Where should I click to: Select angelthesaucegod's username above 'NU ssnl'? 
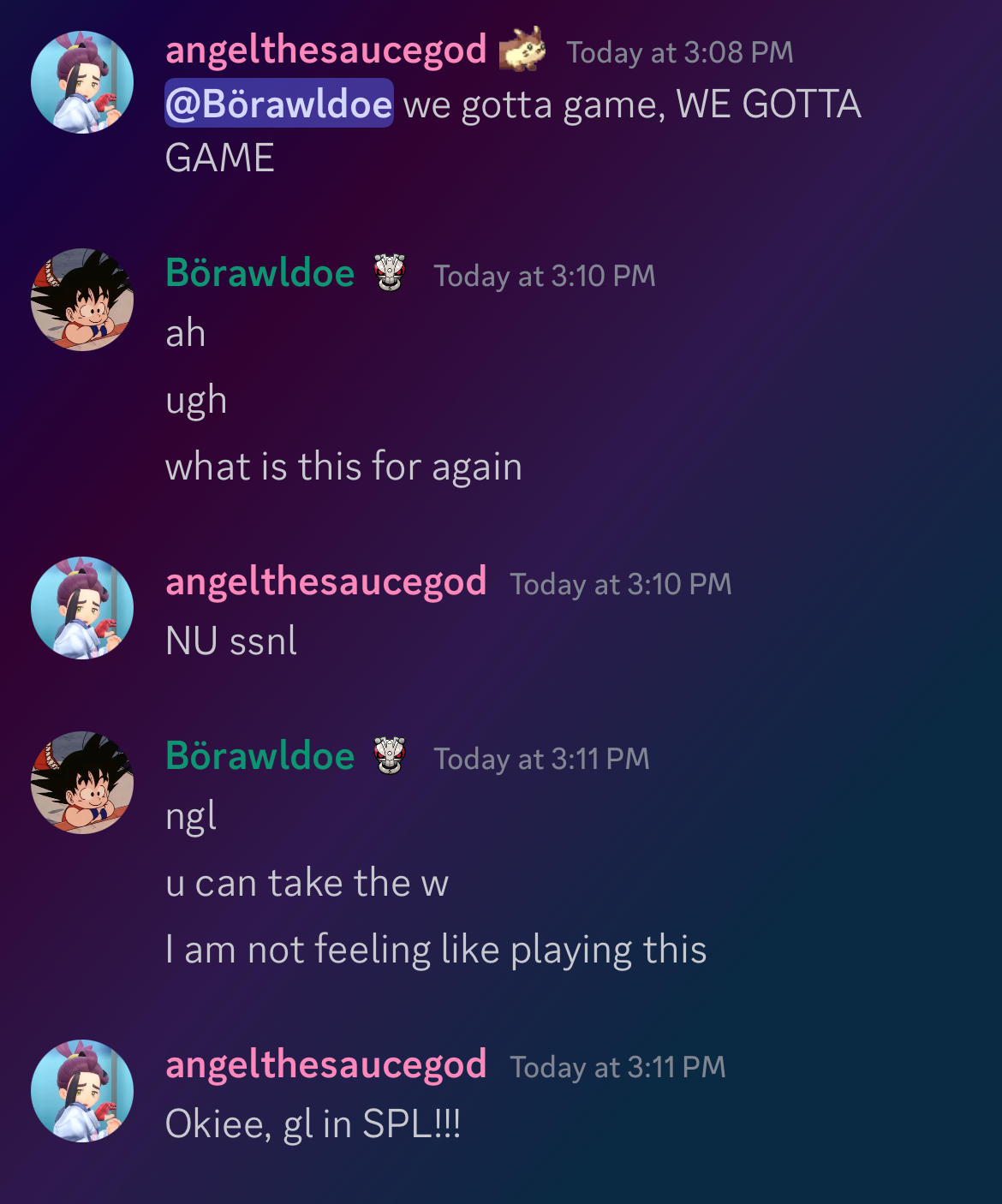[325, 581]
